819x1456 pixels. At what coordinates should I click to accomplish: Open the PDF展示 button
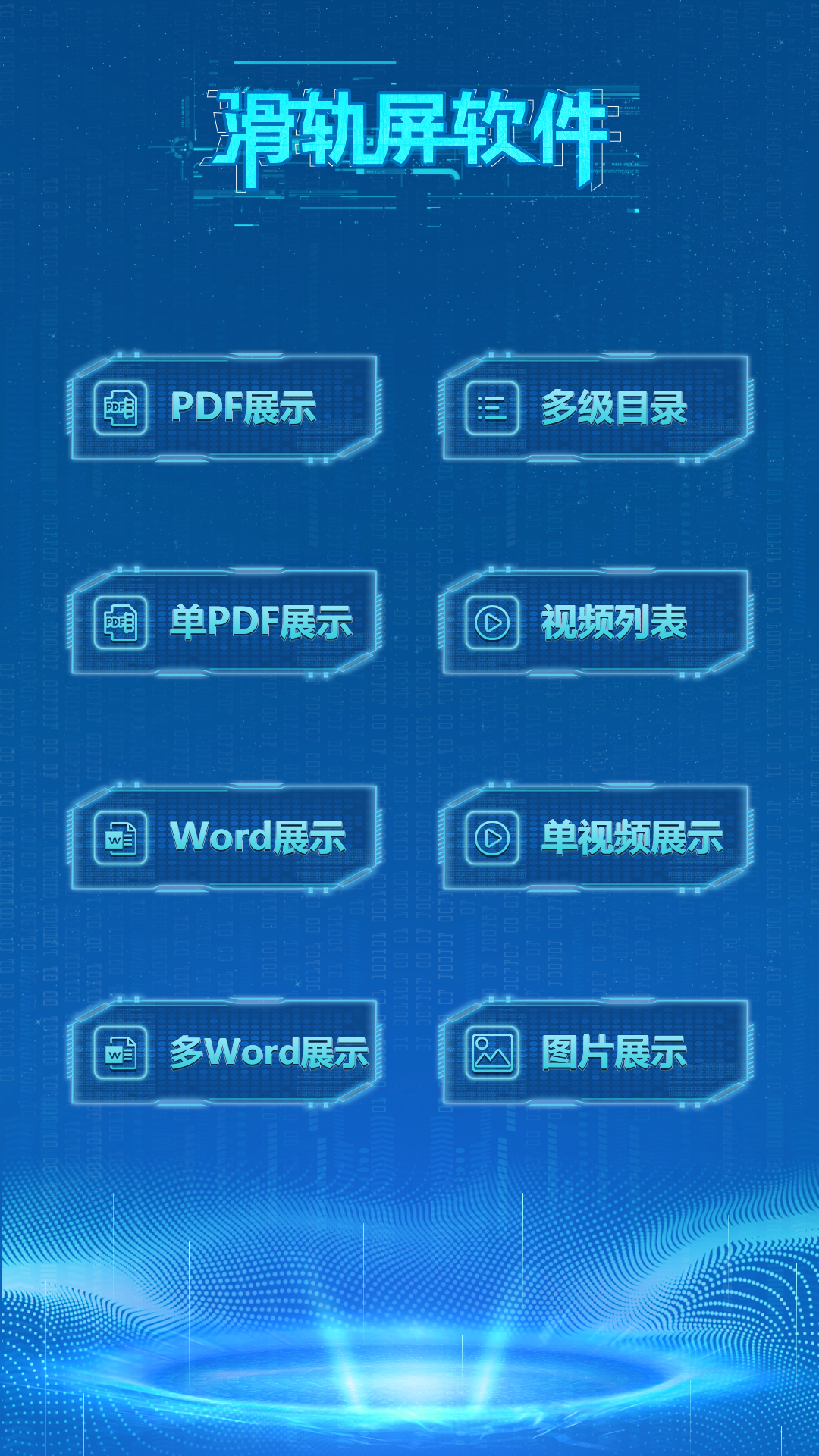tap(224, 408)
